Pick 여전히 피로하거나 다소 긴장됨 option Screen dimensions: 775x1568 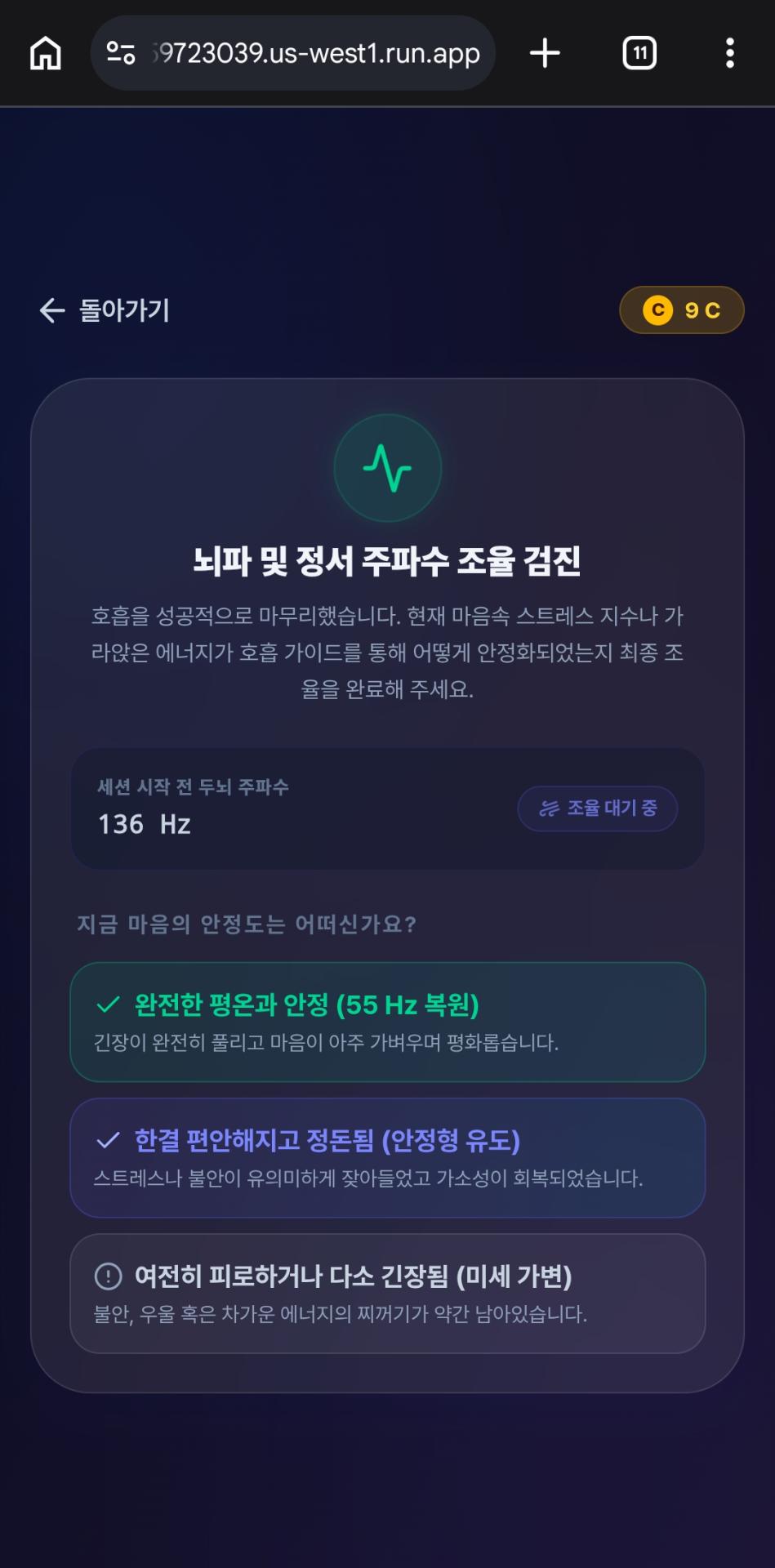tap(387, 1293)
